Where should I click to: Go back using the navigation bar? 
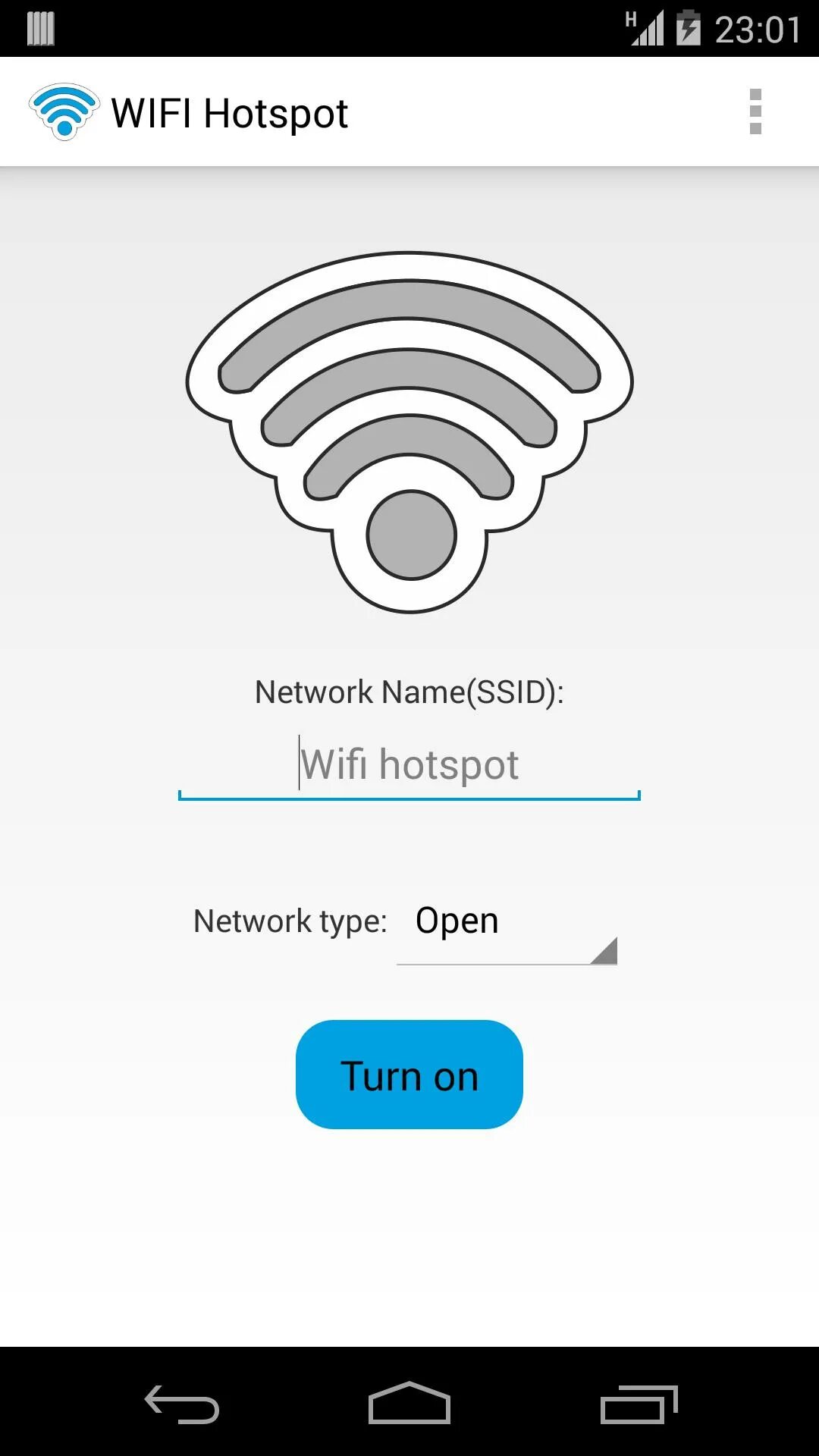pos(182,1404)
